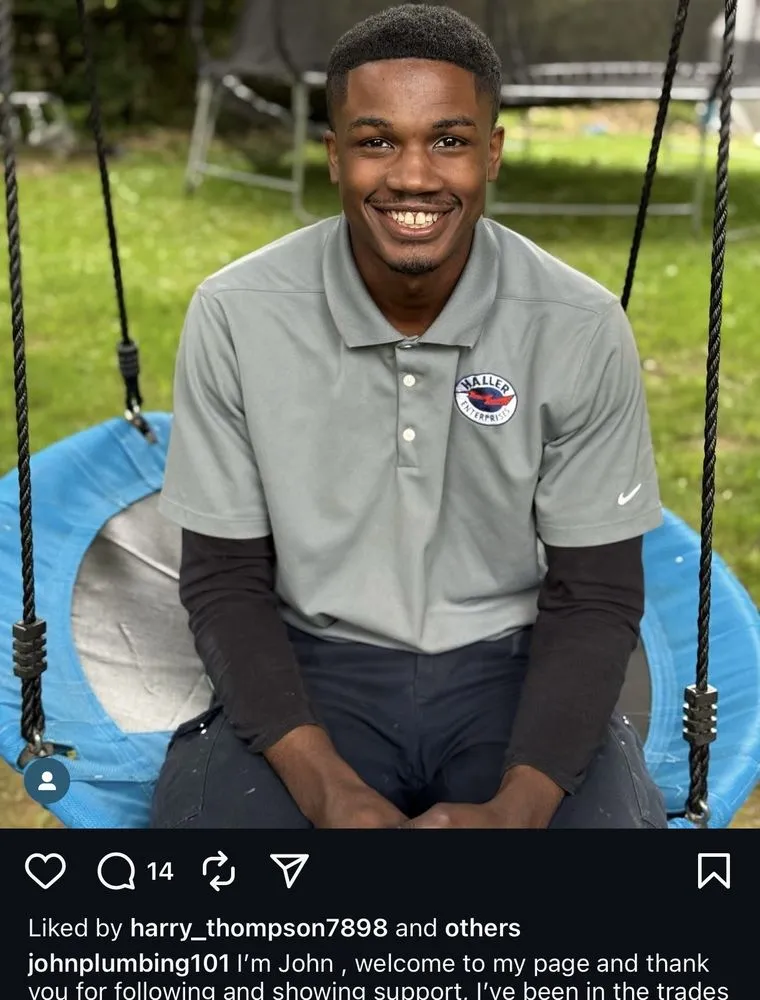View tagged people in the photo
The height and width of the screenshot is (1000, 760).
pos(47,780)
